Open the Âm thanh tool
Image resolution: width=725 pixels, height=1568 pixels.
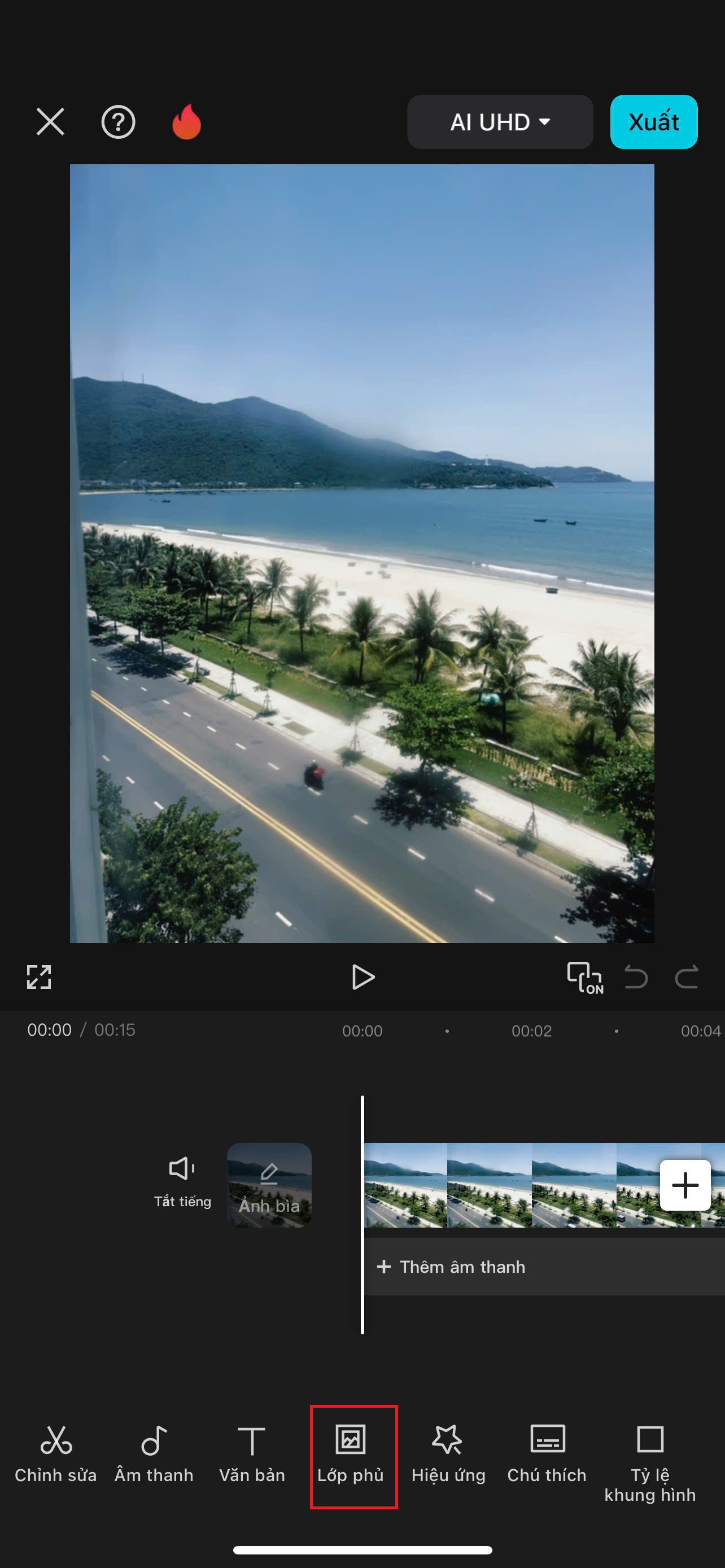point(154,1455)
